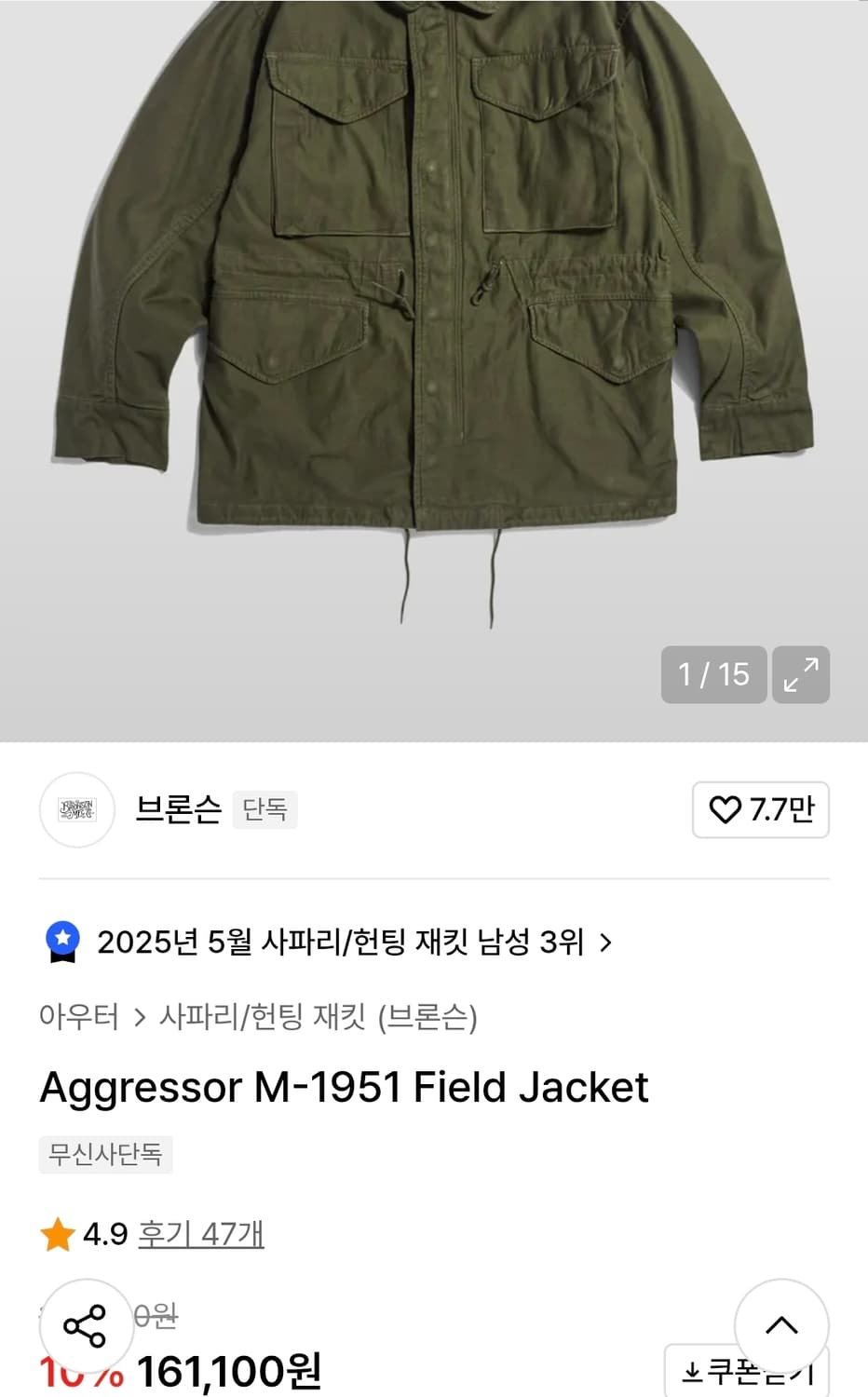The height and width of the screenshot is (1397, 868).
Task: Click the 브론슨 brand logo circle
Action: 76,809
